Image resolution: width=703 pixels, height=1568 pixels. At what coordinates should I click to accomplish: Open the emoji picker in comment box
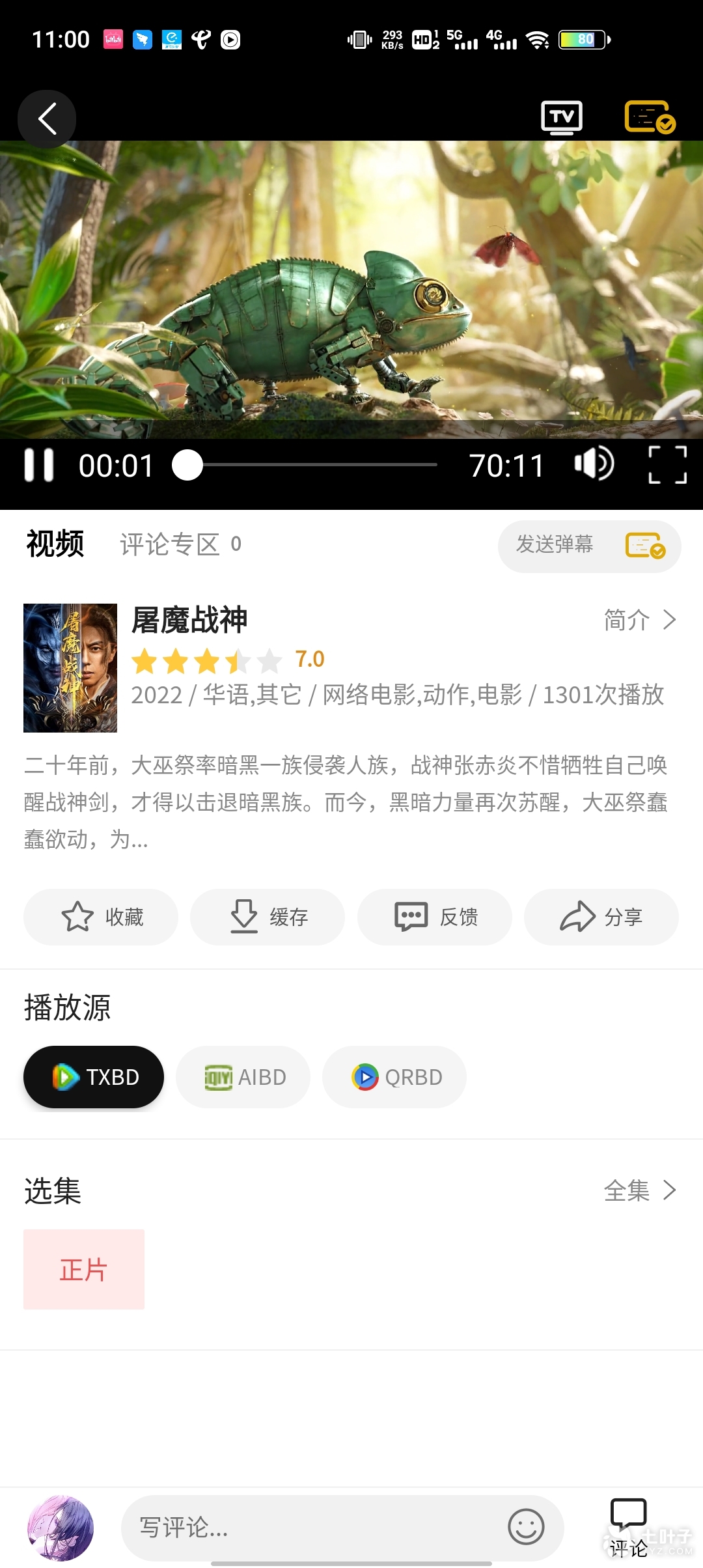click(526, 1527)
